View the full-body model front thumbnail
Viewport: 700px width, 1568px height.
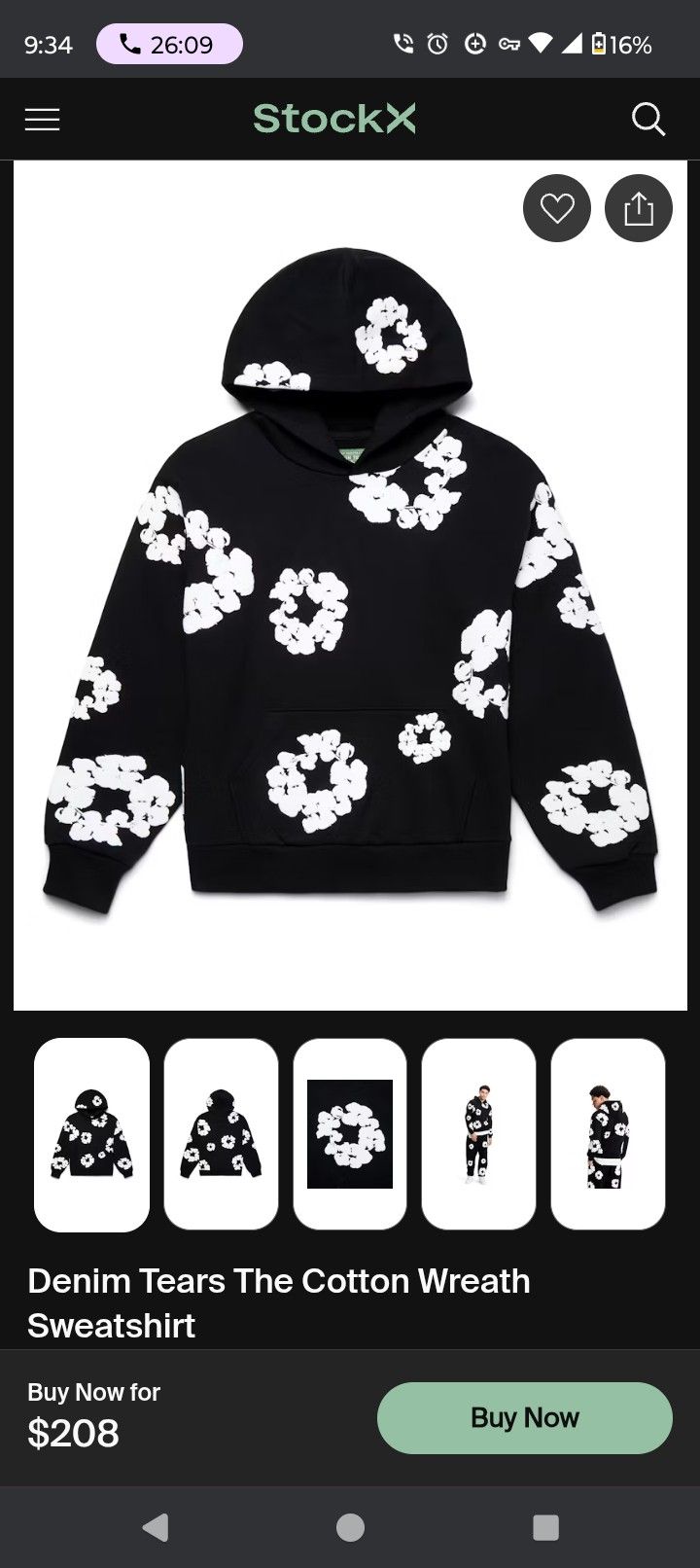click(478, 1134)
